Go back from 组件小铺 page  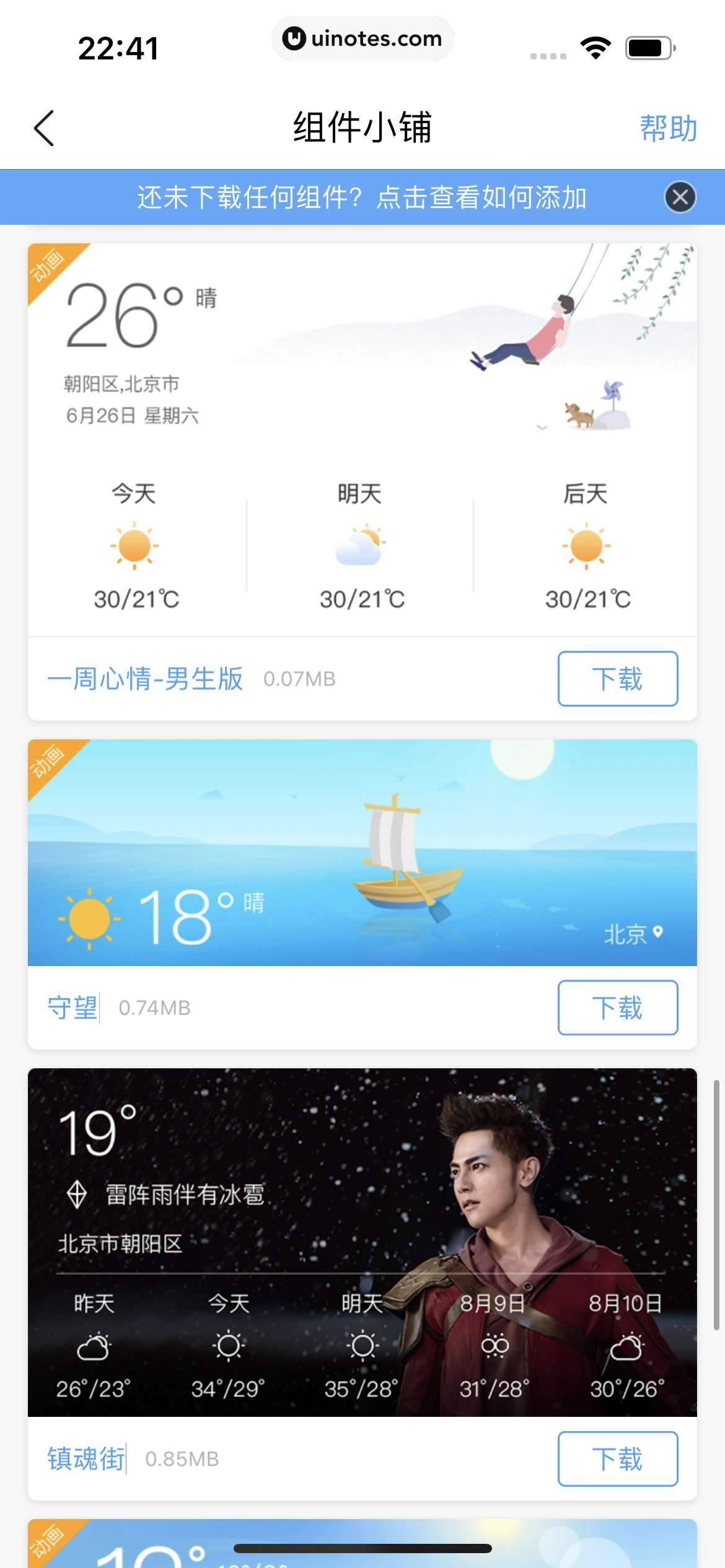coord(44,128)
